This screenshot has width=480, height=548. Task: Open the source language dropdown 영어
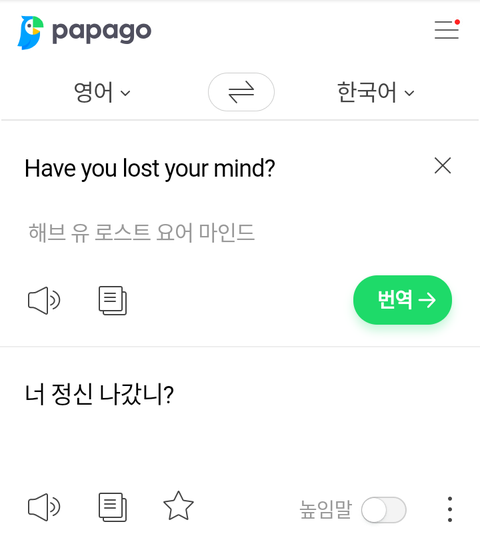tap(102, 92)
